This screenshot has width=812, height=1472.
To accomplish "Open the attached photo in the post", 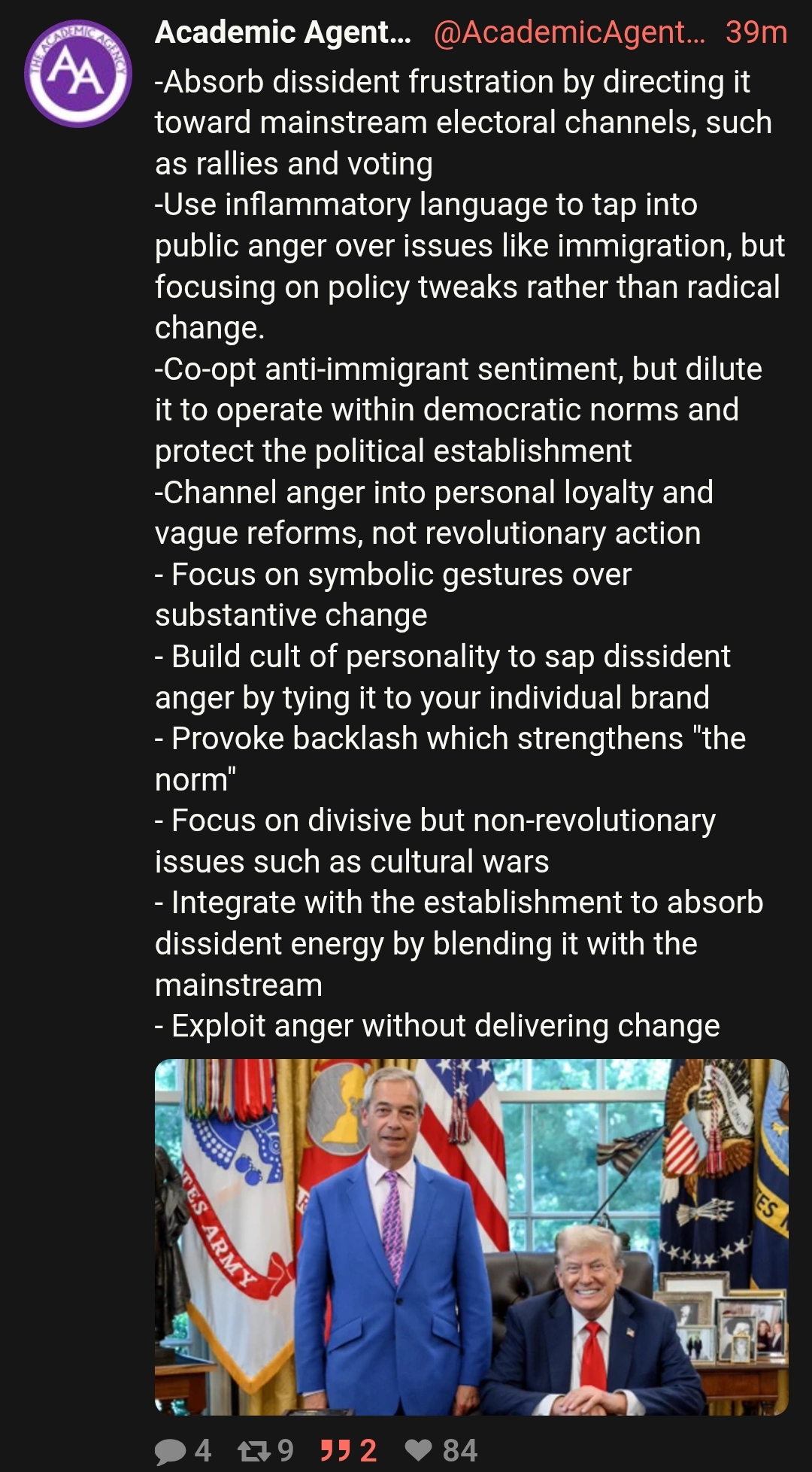I will click(471, 1236).
